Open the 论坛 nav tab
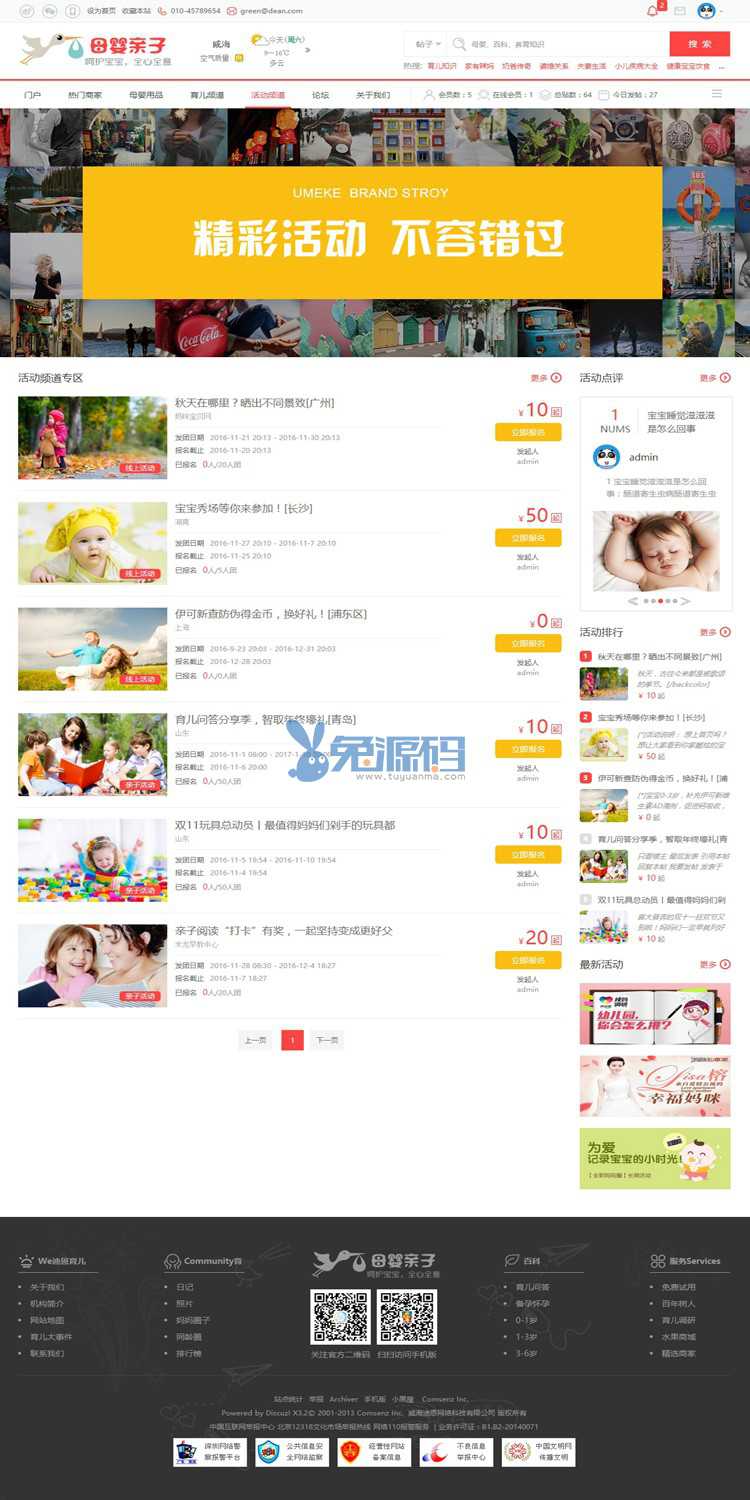The image size is (750, 1500). tap(320, 95)
